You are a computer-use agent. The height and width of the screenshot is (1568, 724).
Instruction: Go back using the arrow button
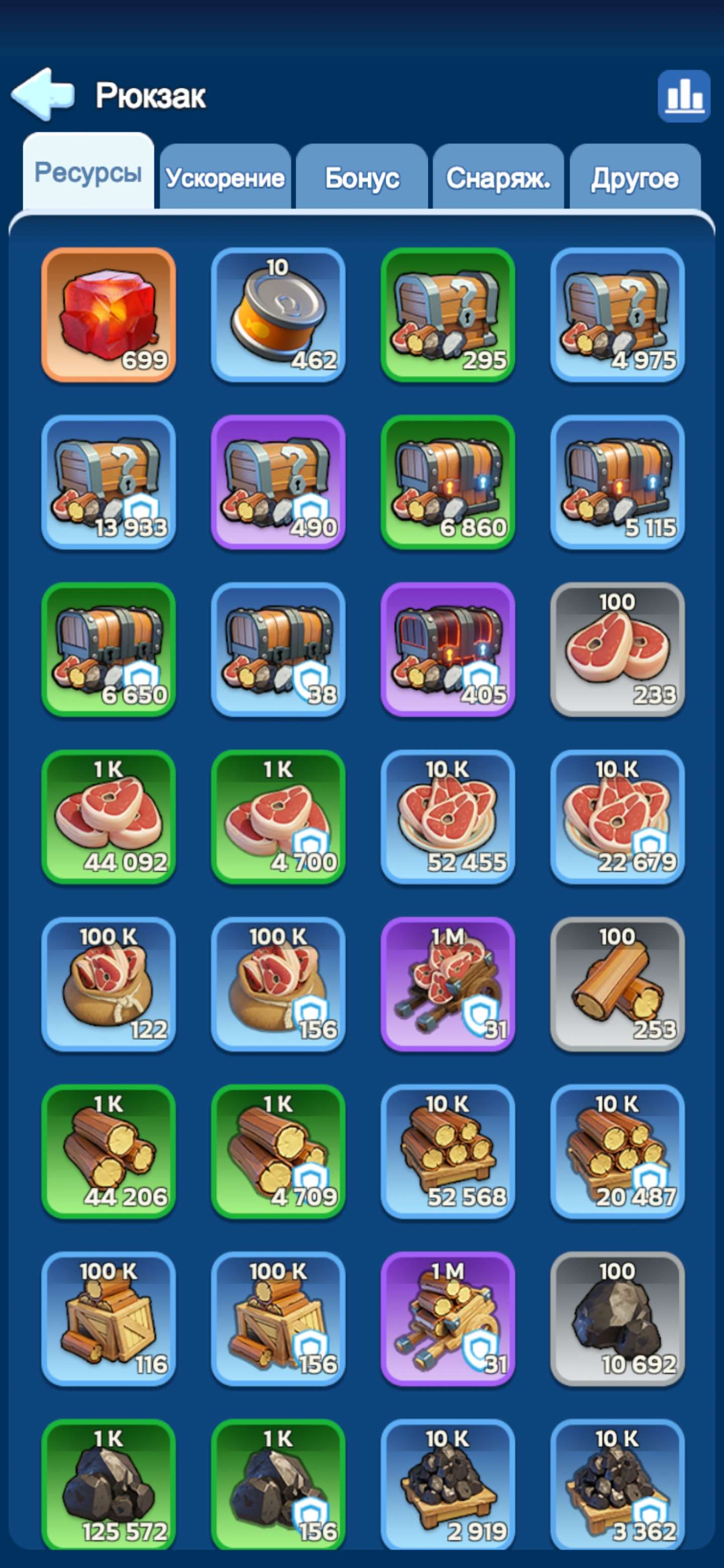tap(42, 94)
